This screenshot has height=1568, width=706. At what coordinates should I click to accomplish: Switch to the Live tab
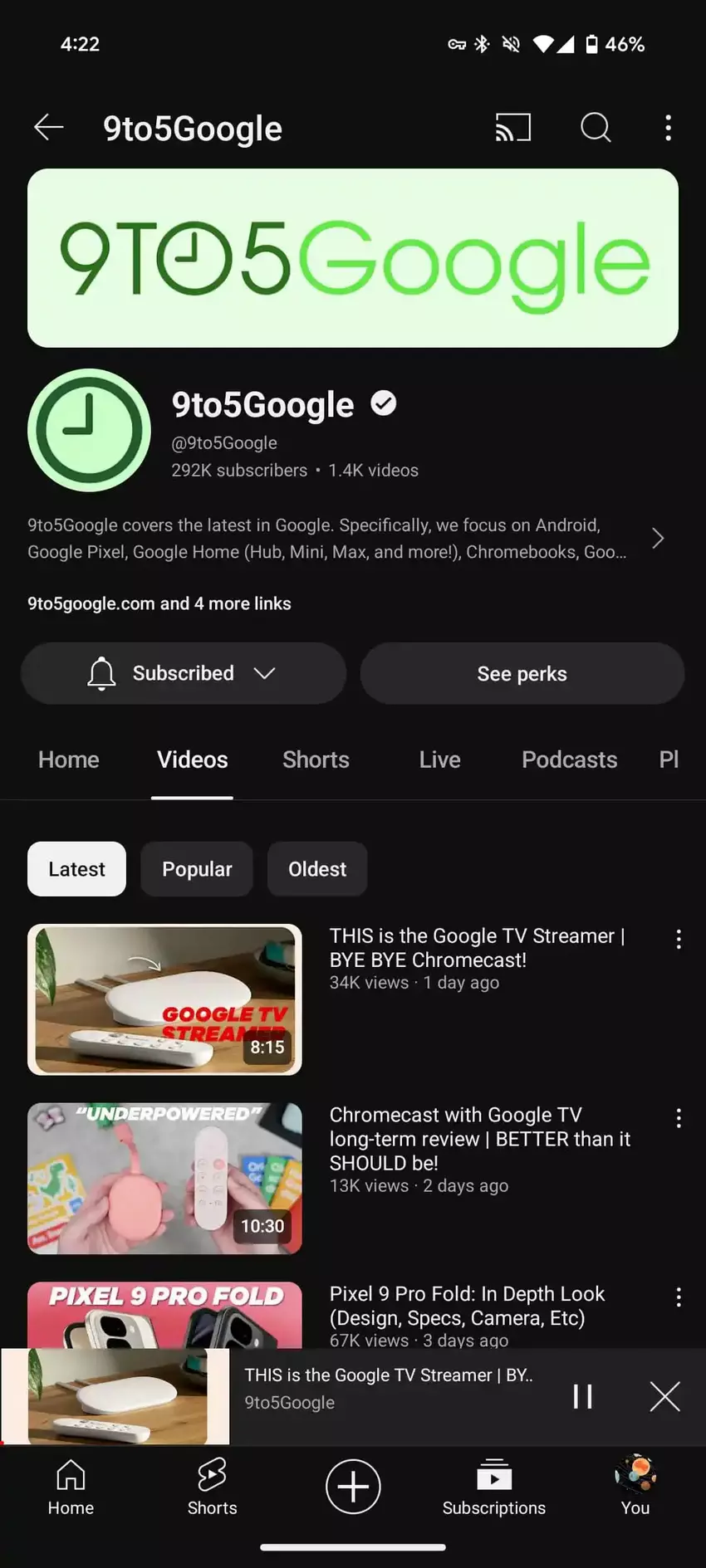(x=439, y=760)
